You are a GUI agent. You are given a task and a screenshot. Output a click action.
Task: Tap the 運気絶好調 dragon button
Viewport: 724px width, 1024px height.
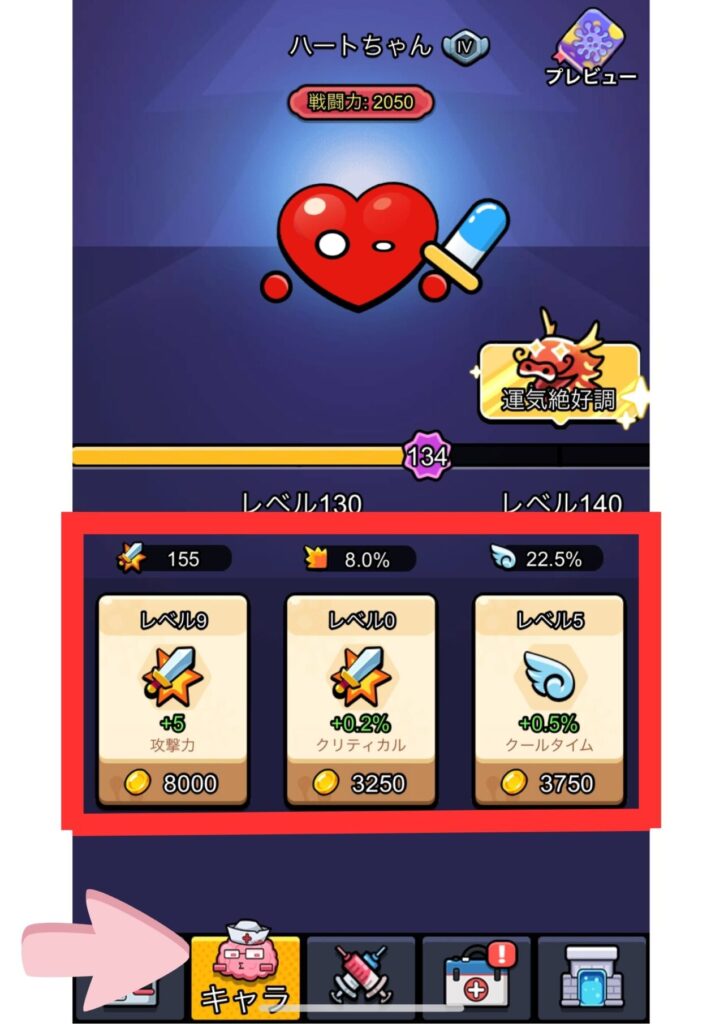pyautogui.click(x=558, y=379)
